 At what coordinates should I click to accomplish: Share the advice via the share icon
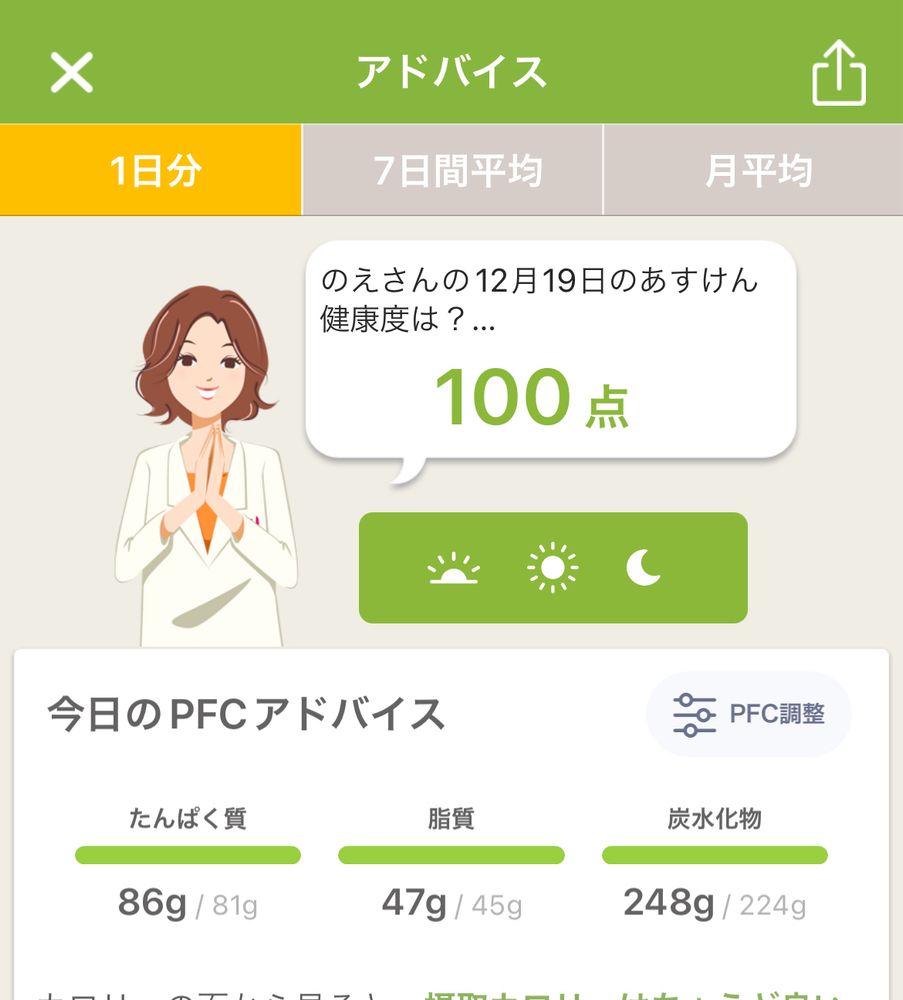(x=838, y=73)
